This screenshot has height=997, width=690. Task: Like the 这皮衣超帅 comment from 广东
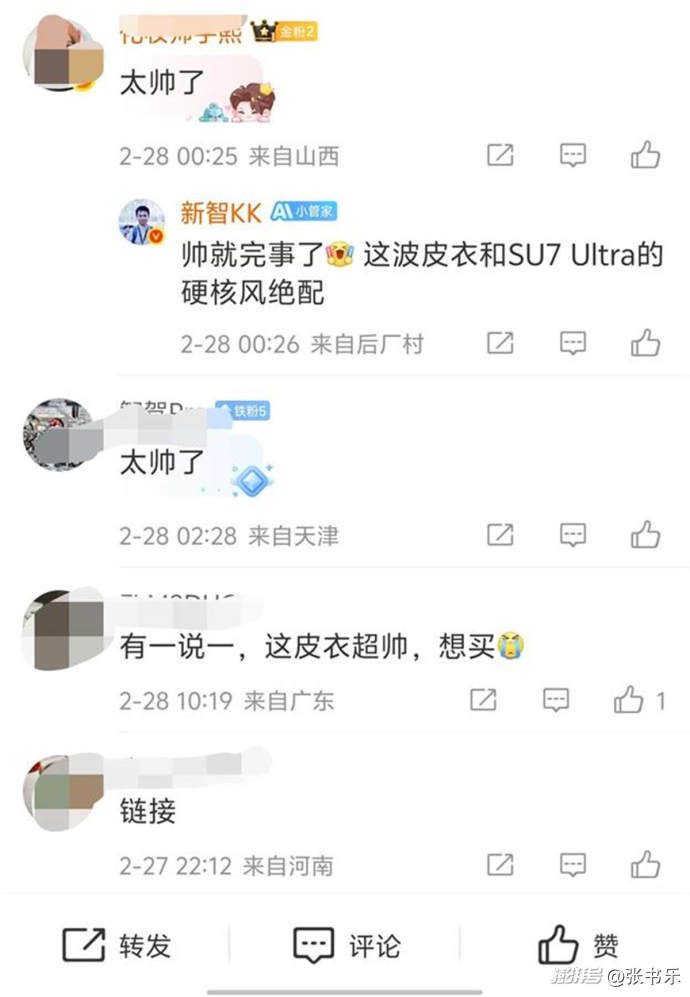pos(630,700)
